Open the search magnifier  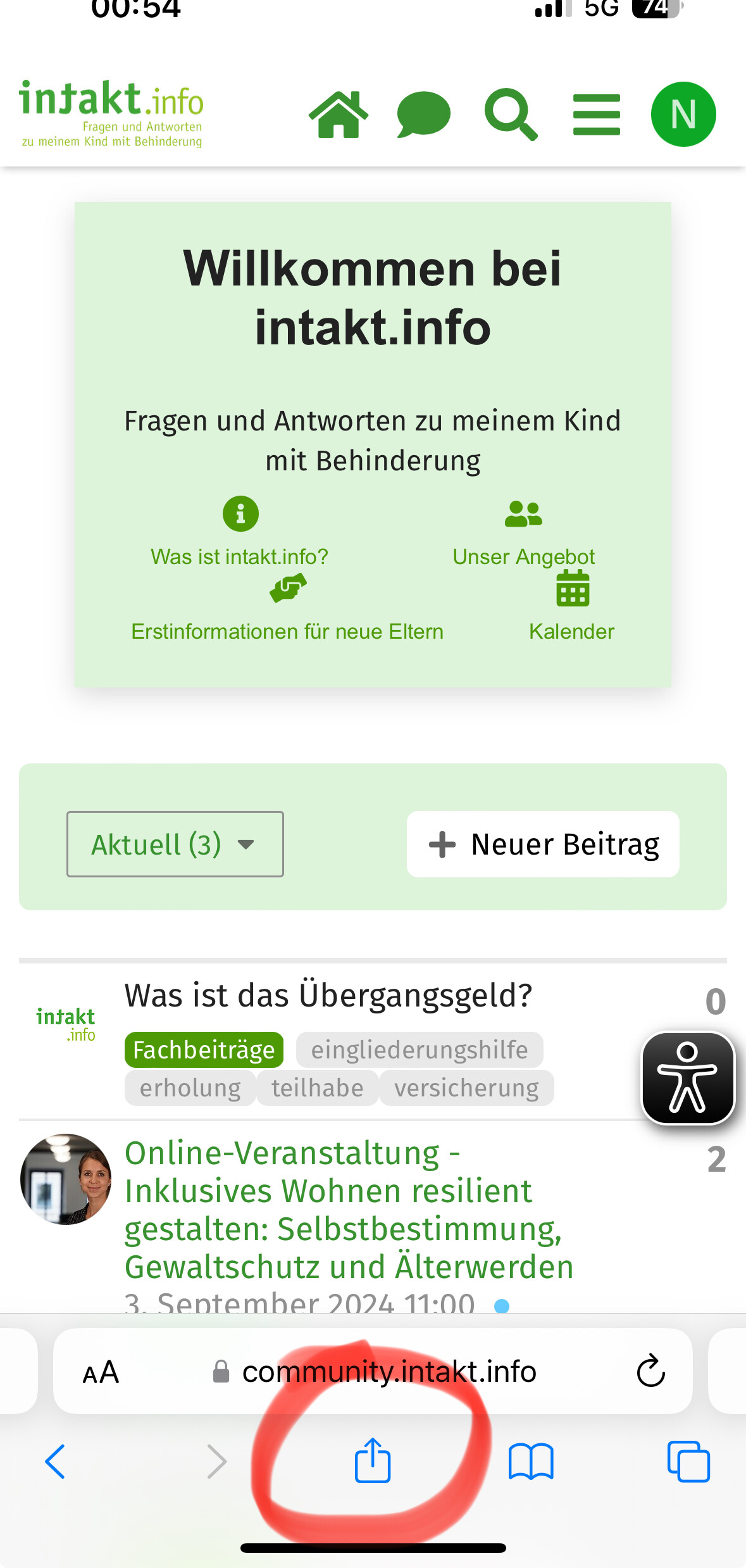511,115
